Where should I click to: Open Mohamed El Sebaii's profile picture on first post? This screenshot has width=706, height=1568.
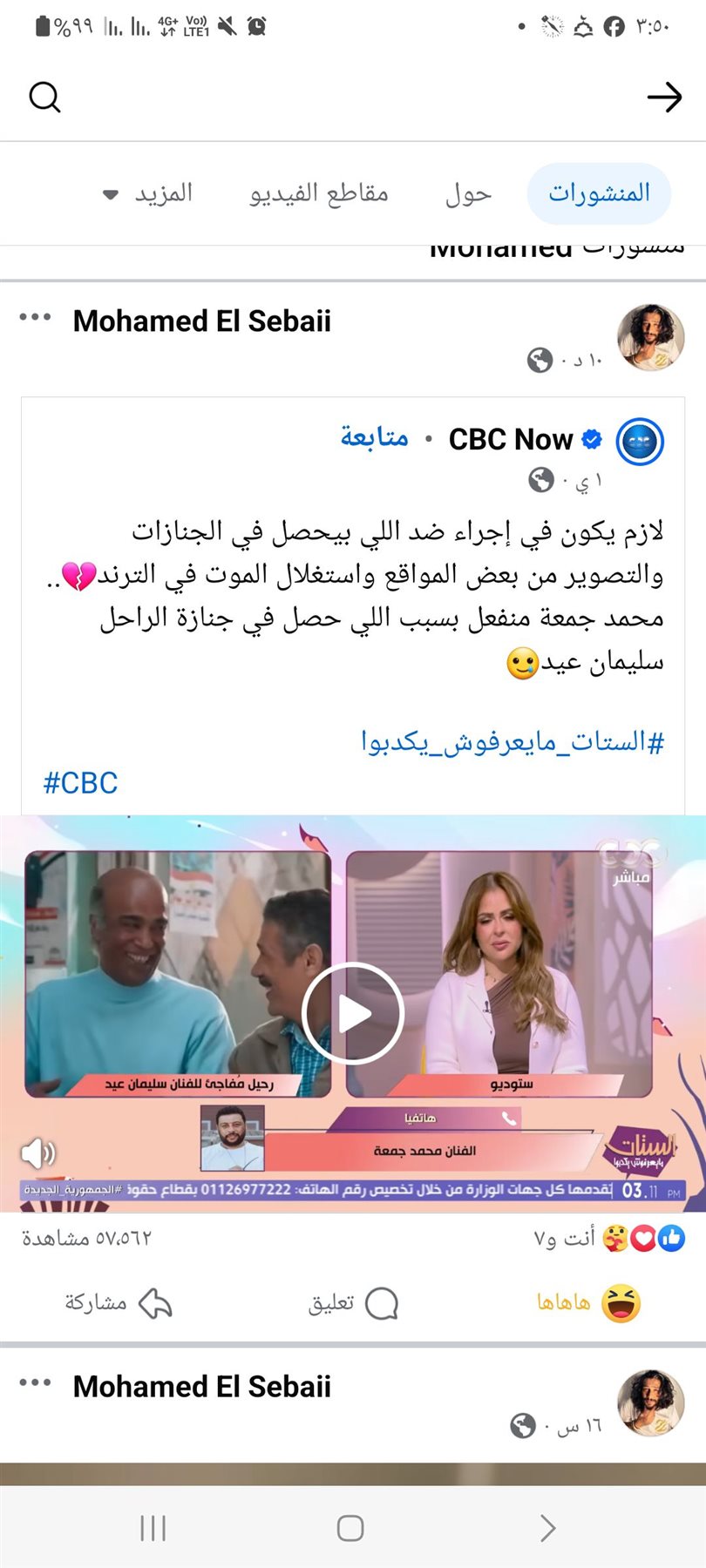pos(650,338)
